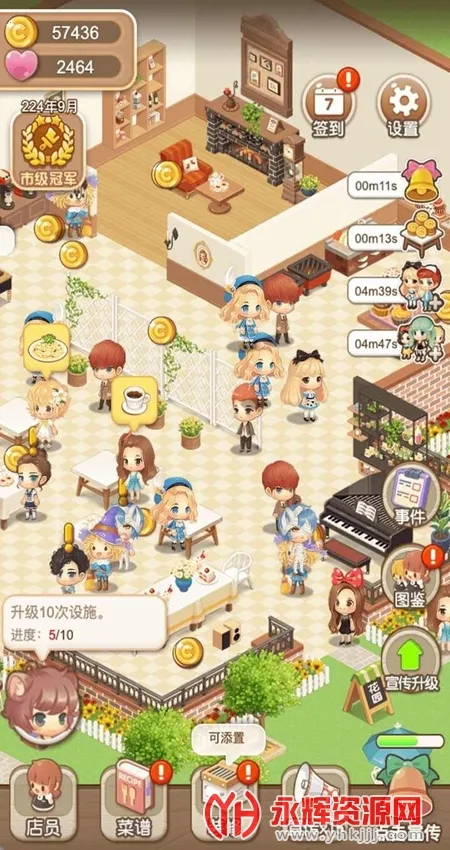Open the 事件 events list
Viewport: 450px width, 850px height.
tap(410, 493)
